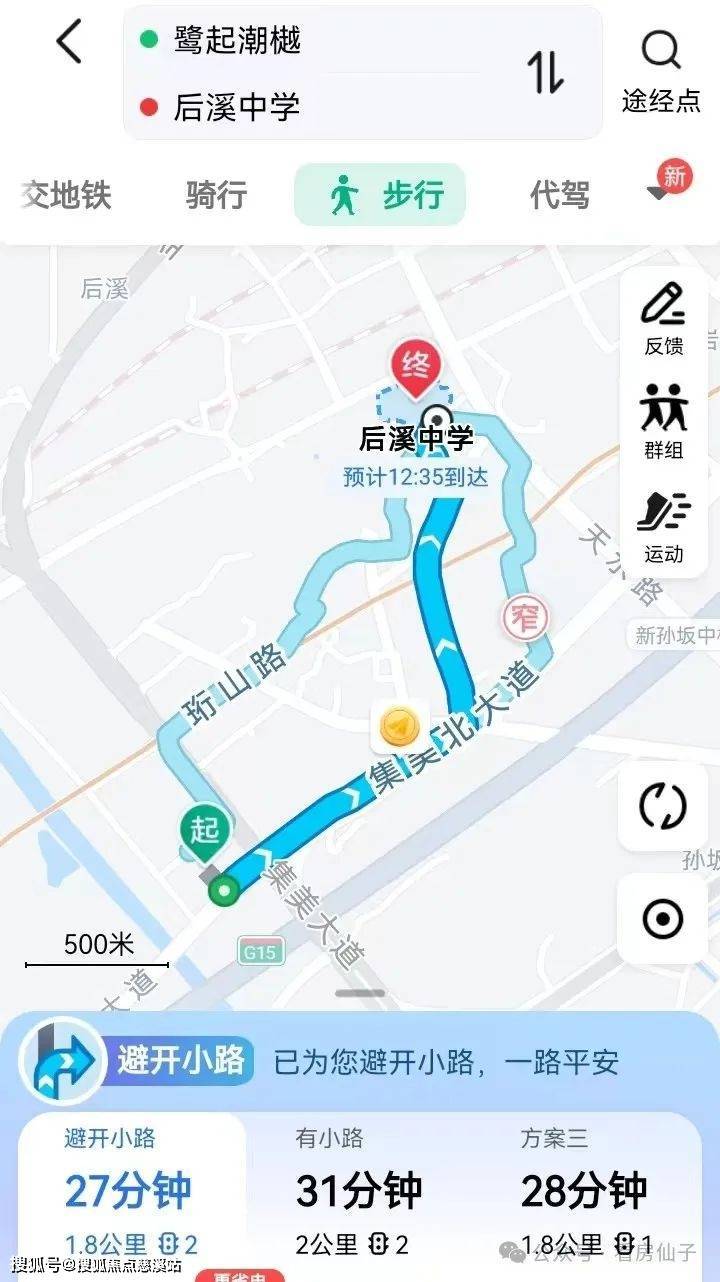Open 反馈 feedback
720x1282 pixels.
664,320
